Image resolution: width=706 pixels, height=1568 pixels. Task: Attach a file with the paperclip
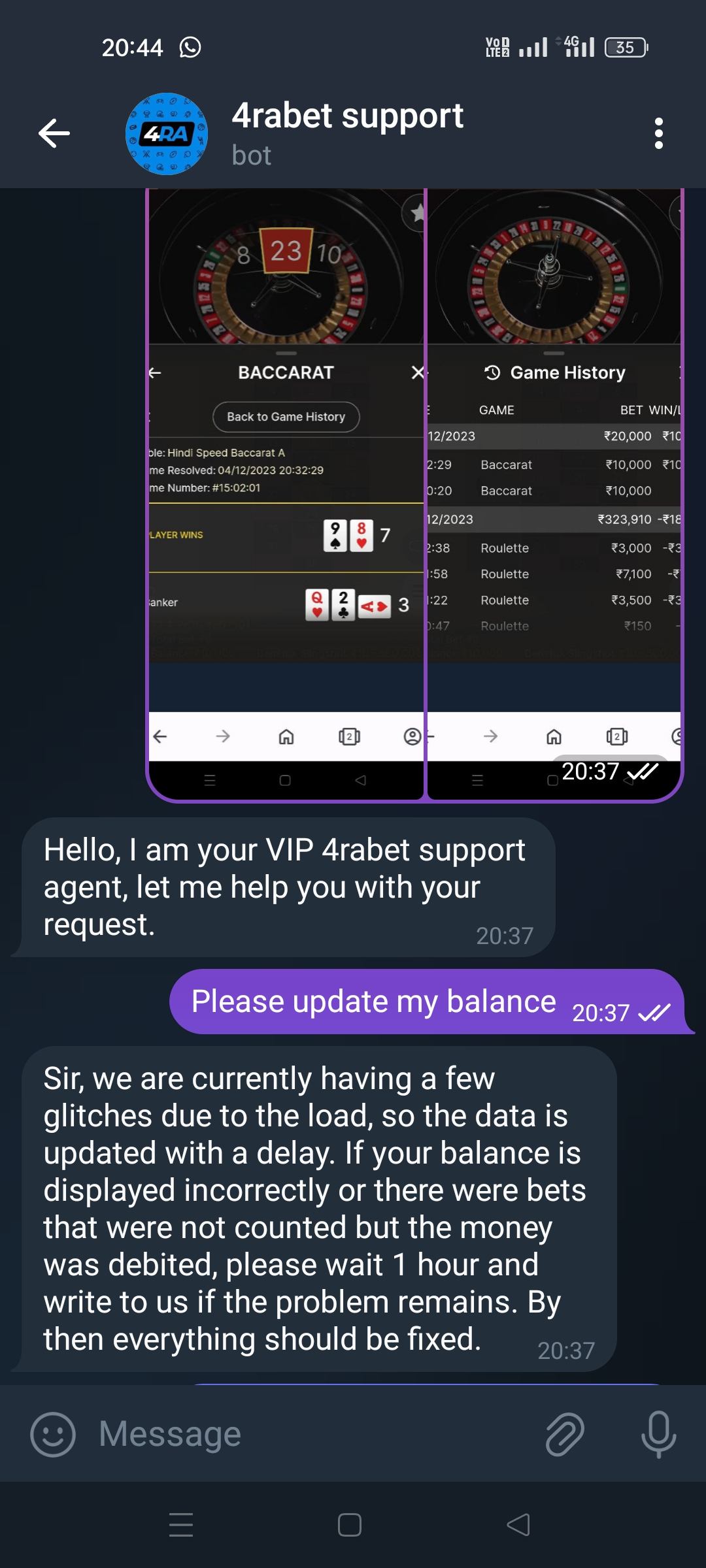pyautogui.click(x=565, y=1435)
